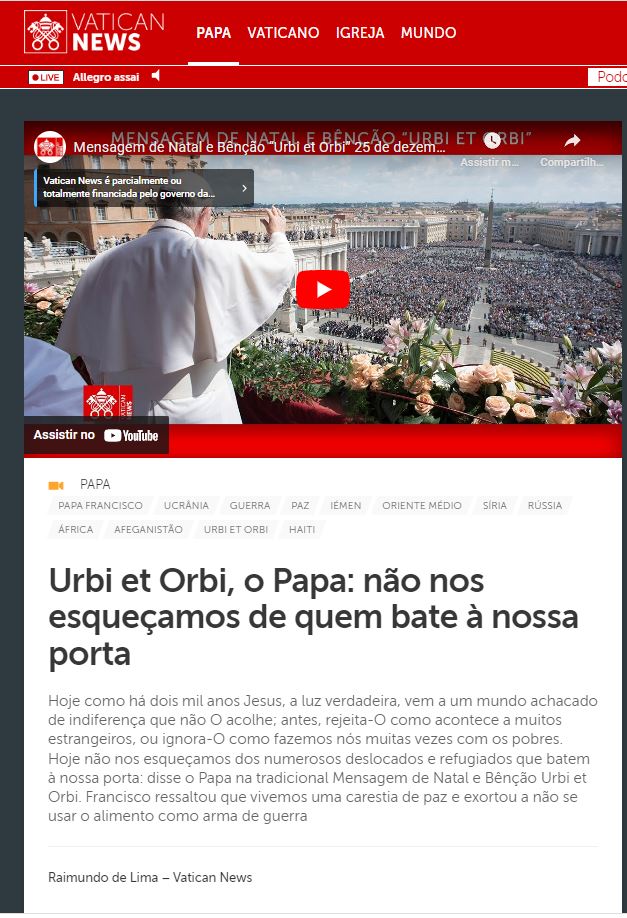Viewport: 627px width, 918px height.
Task: Open the LIVE Allegro assai stream
Action: click(87, 77)
